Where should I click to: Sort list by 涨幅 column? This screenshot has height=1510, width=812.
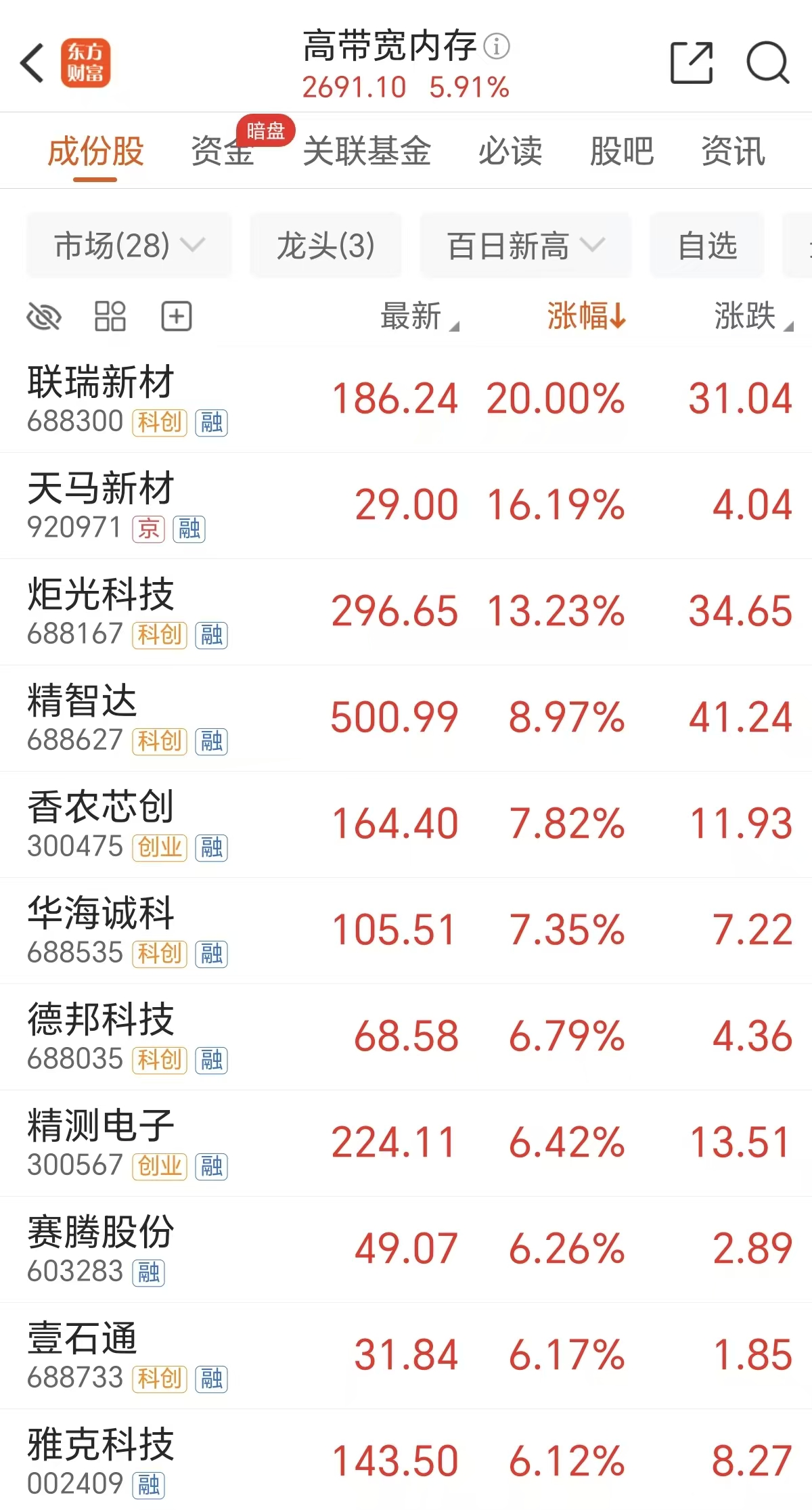pos(587,316)
